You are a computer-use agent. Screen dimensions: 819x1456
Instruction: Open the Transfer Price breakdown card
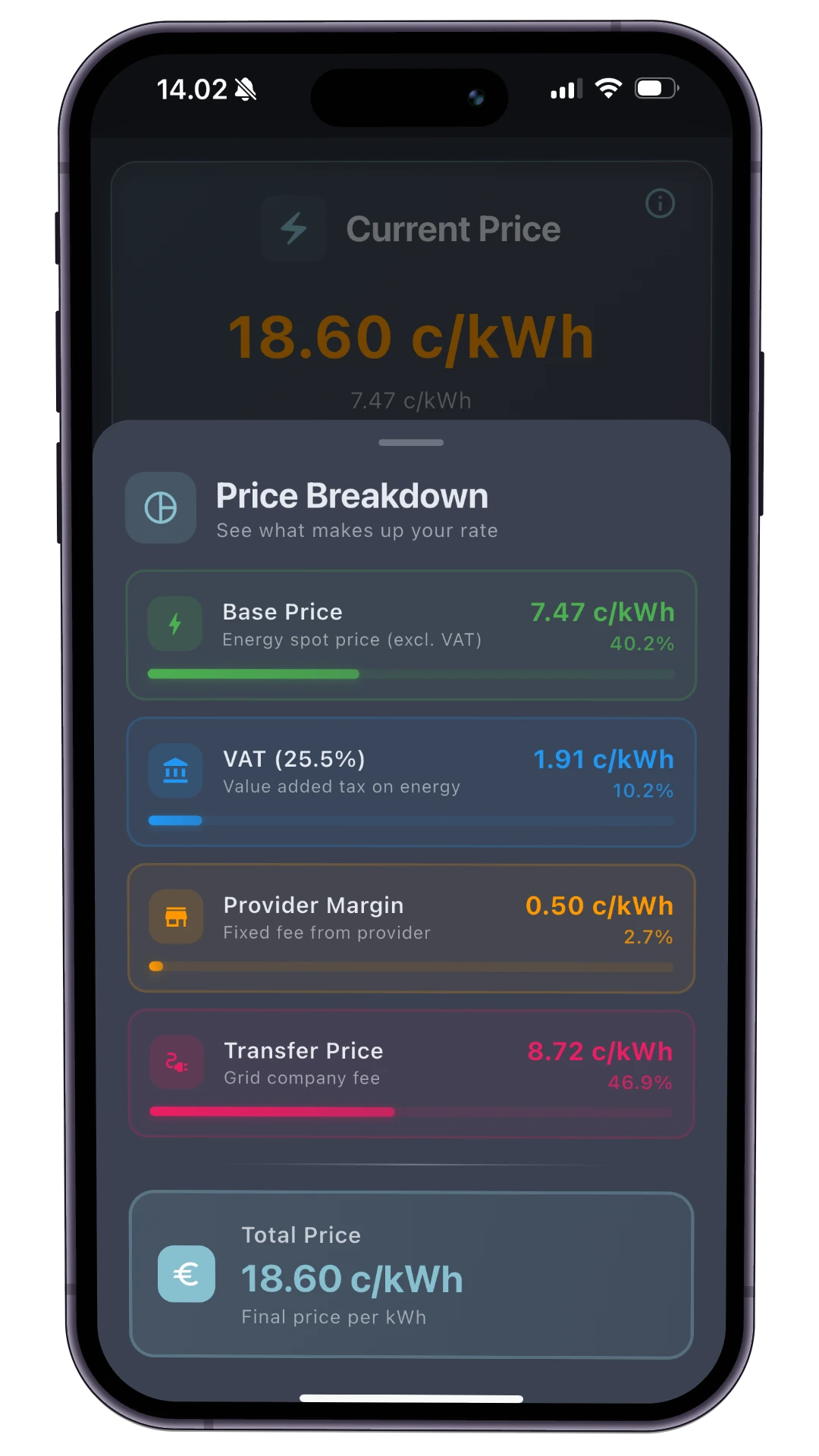coord(411,1073)
